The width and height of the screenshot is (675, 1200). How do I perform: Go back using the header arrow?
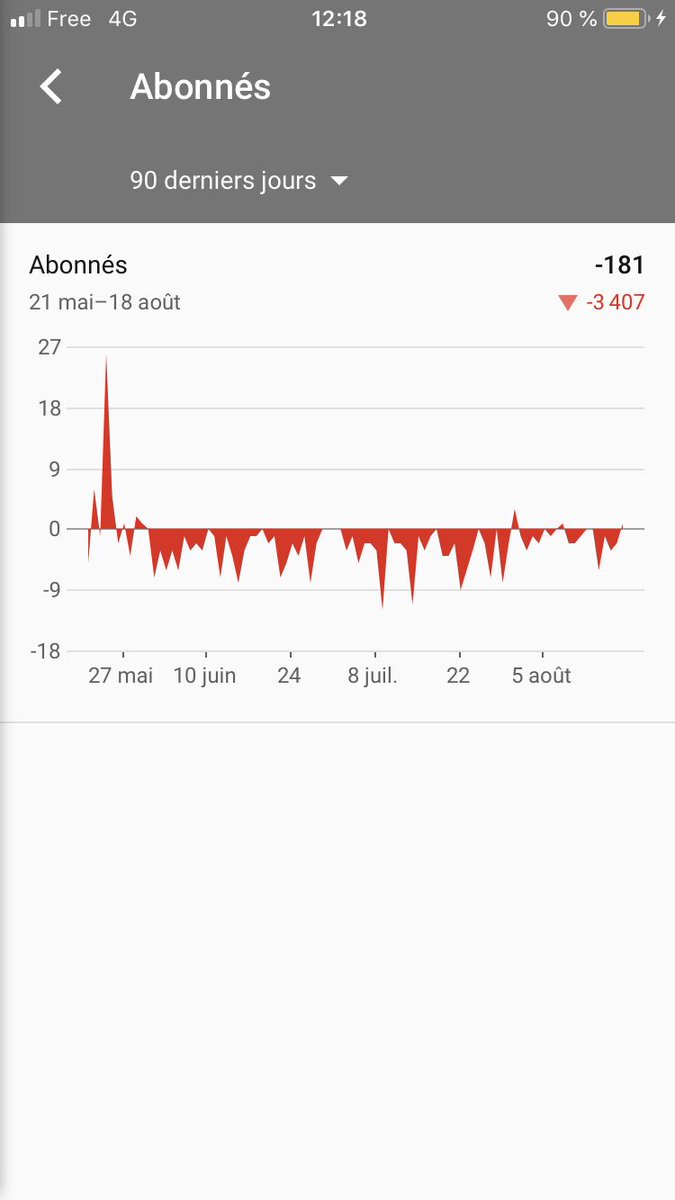(x=51, y=87)
